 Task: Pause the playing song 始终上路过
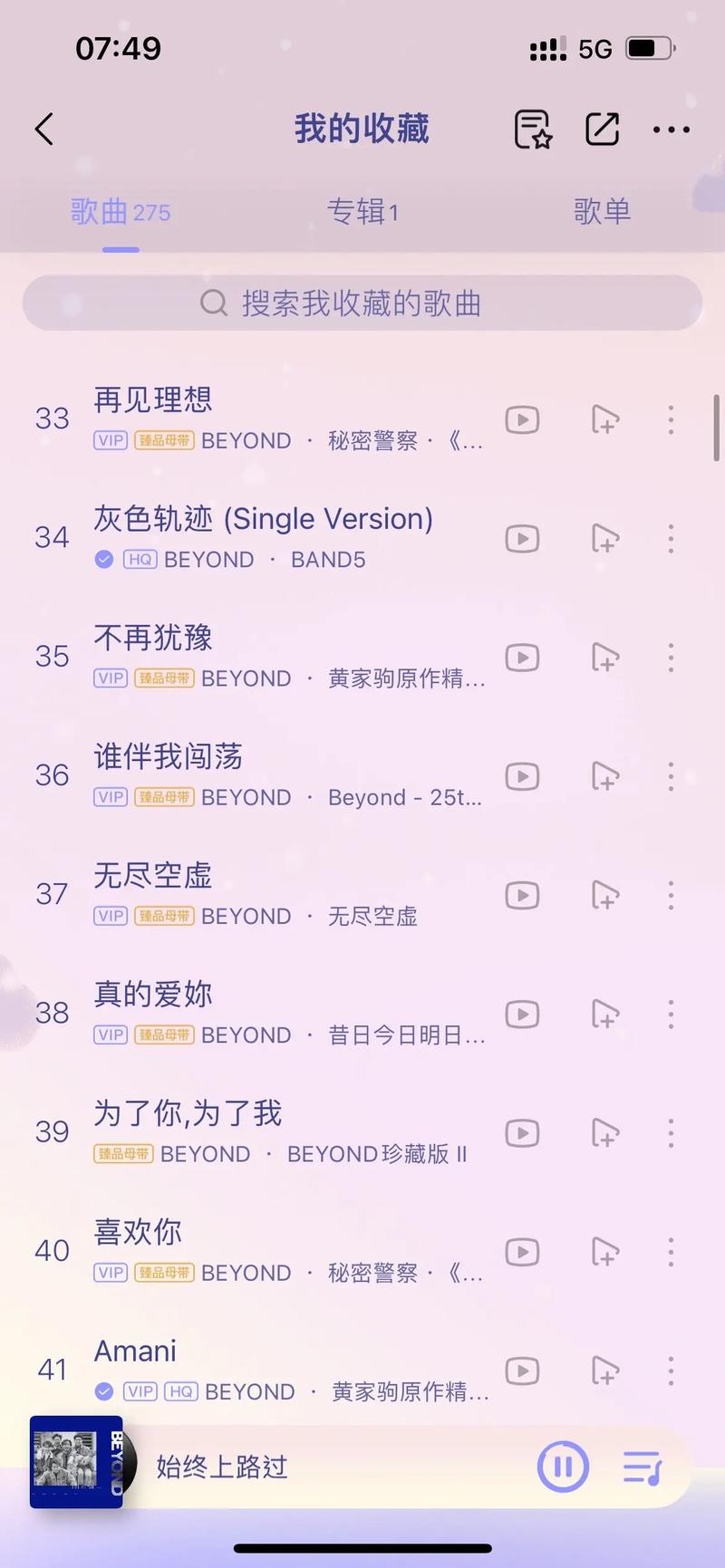563,1467
